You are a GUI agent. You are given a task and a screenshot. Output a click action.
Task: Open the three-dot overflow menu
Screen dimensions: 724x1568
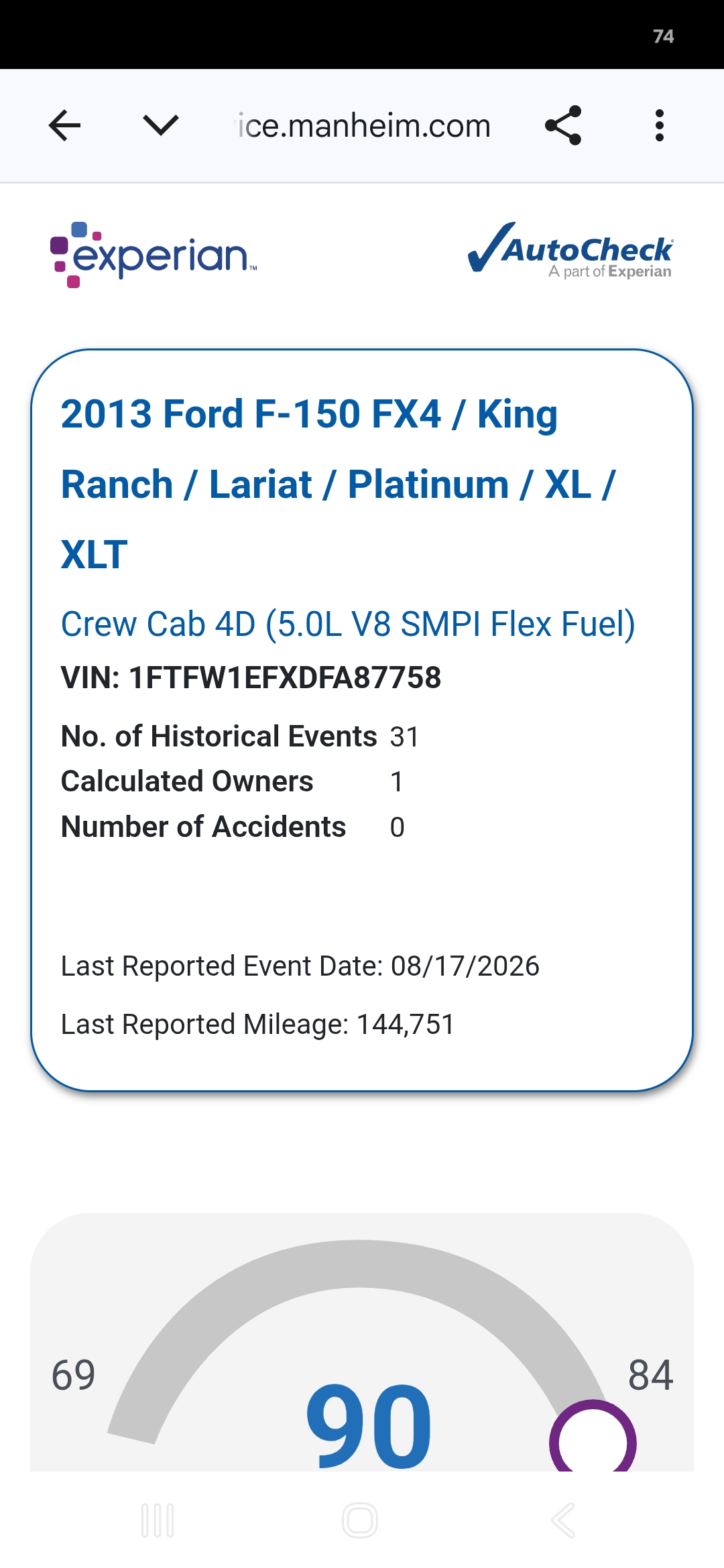click(x=660, y=125)
